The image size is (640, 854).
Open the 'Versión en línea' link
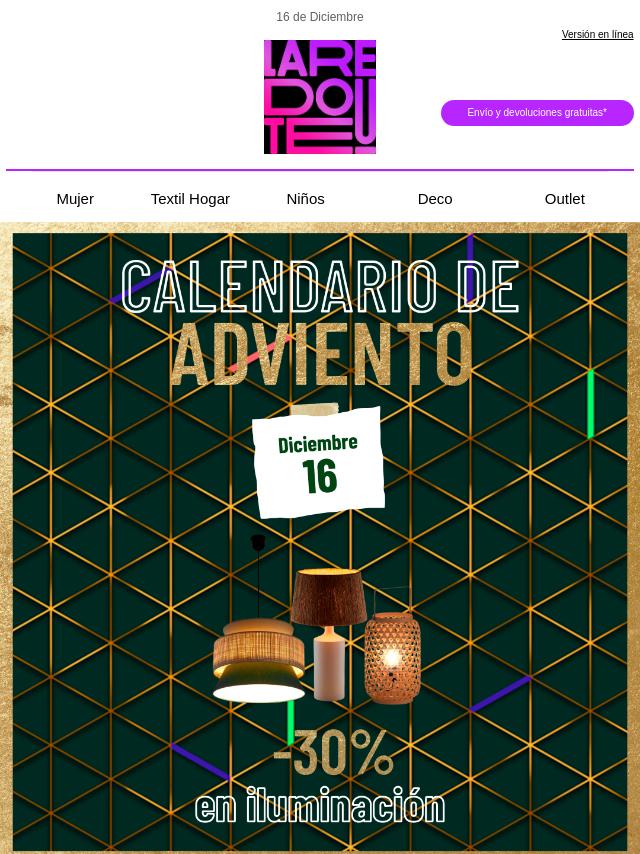pos(597,35)
